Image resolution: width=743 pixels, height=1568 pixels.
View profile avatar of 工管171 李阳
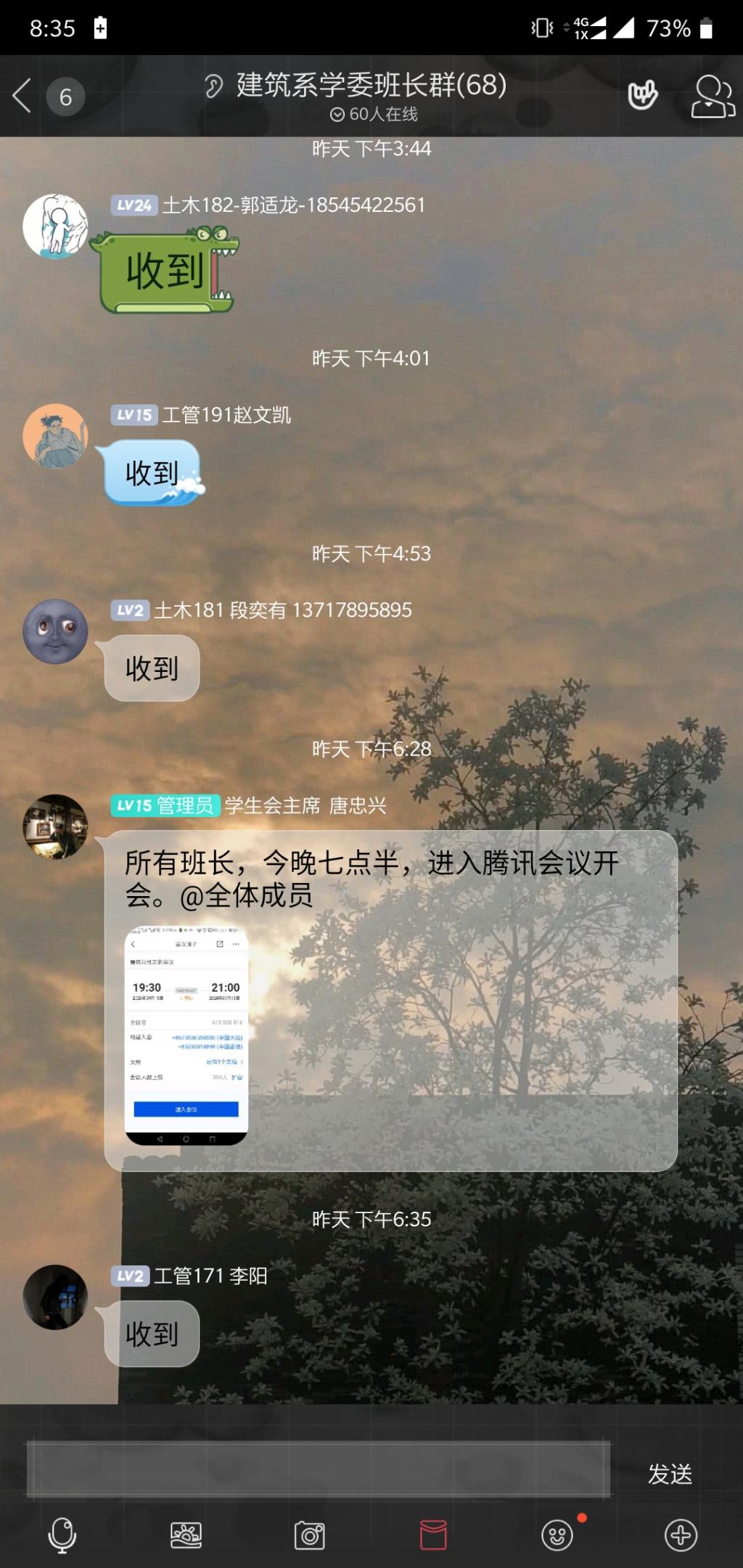coord(55,1297)
